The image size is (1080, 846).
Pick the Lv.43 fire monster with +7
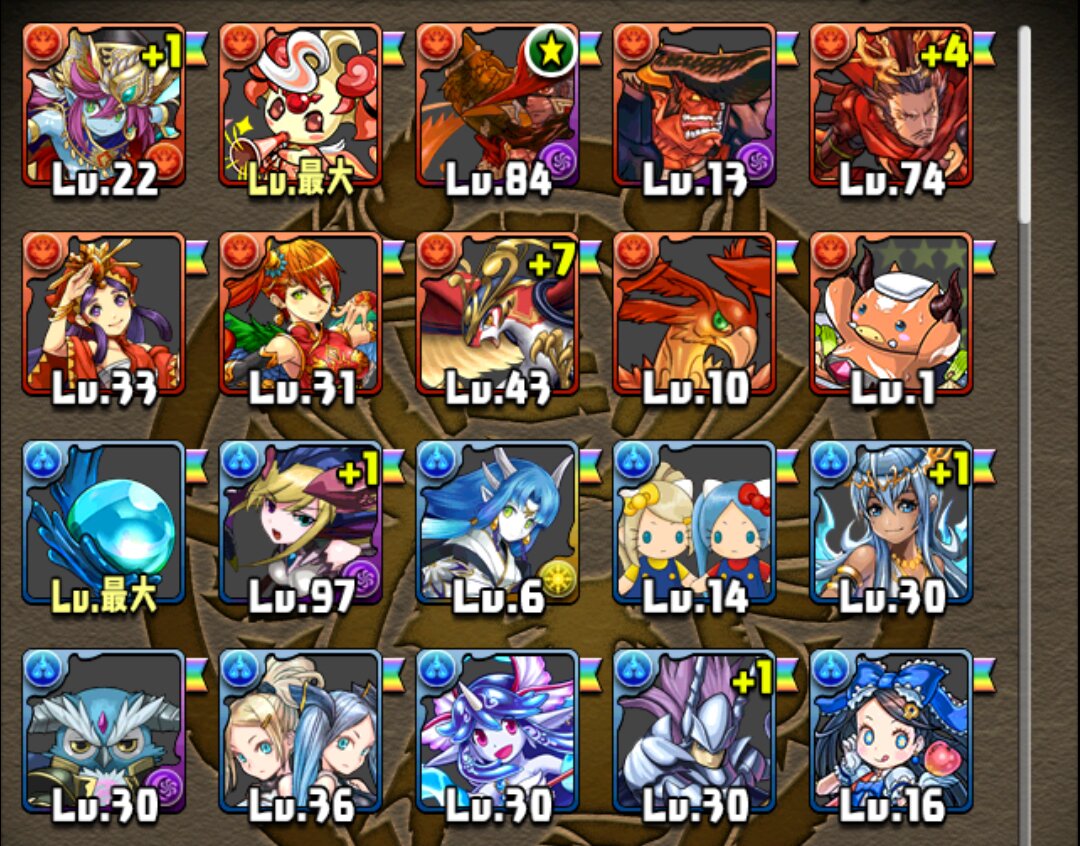(497, 313)
